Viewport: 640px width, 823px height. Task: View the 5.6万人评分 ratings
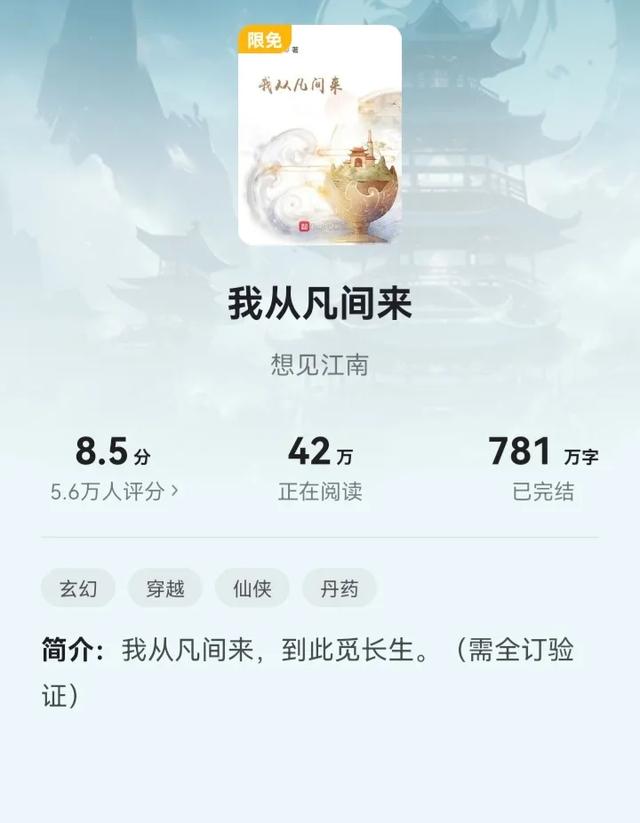pyautogui.click(x=114, y=491)
